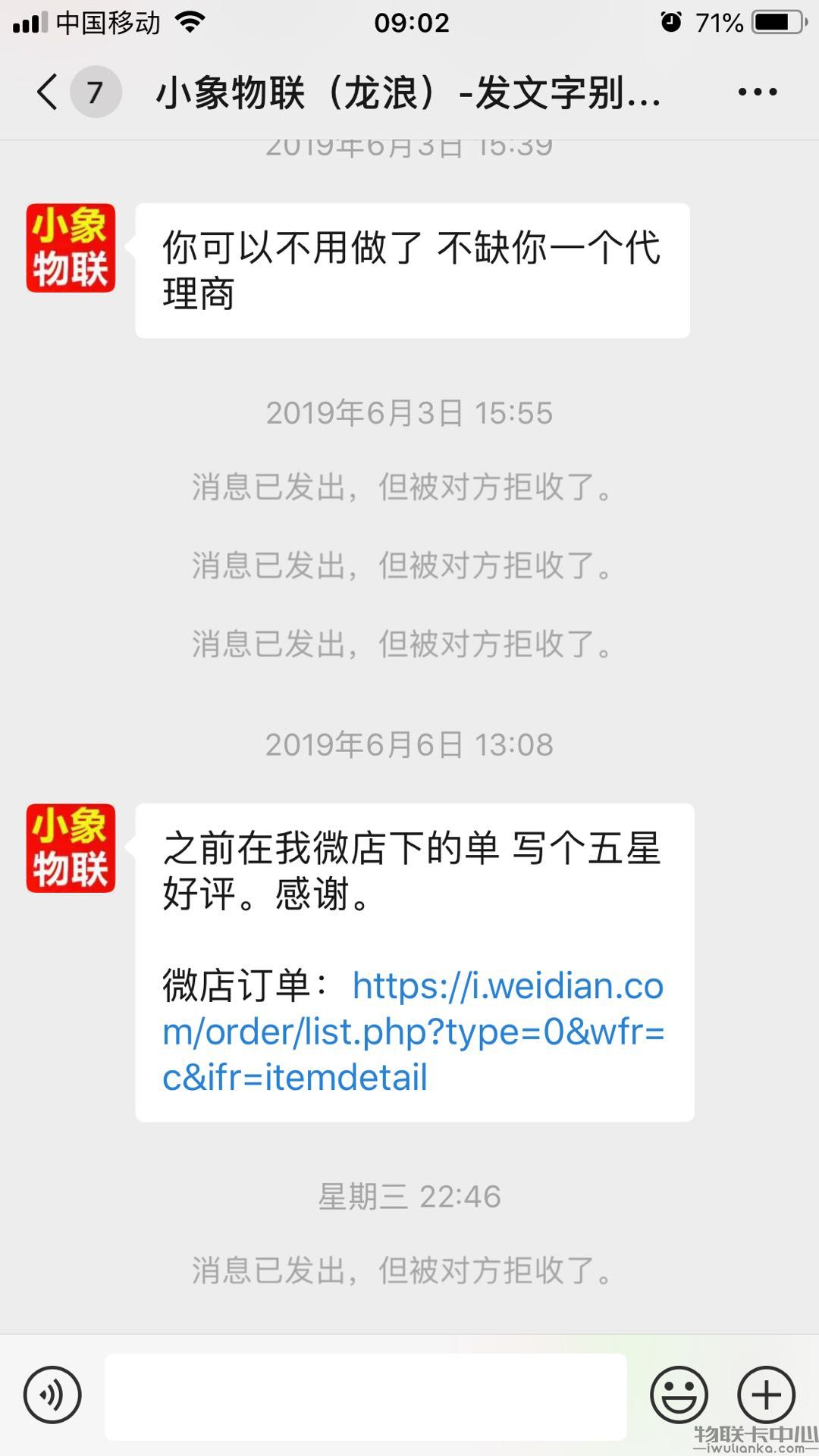Open sender avatar beside 五星好评 message

coord(71,848)
